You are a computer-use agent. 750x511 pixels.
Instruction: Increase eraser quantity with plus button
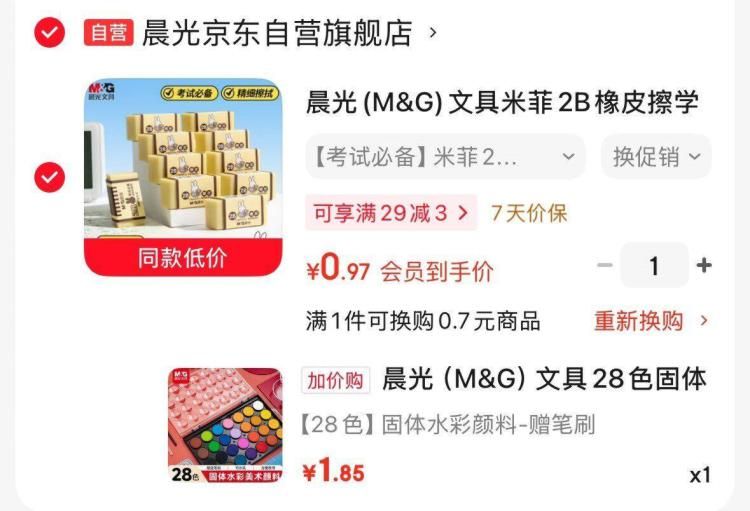pyautogui.click(x=704, y=266)
